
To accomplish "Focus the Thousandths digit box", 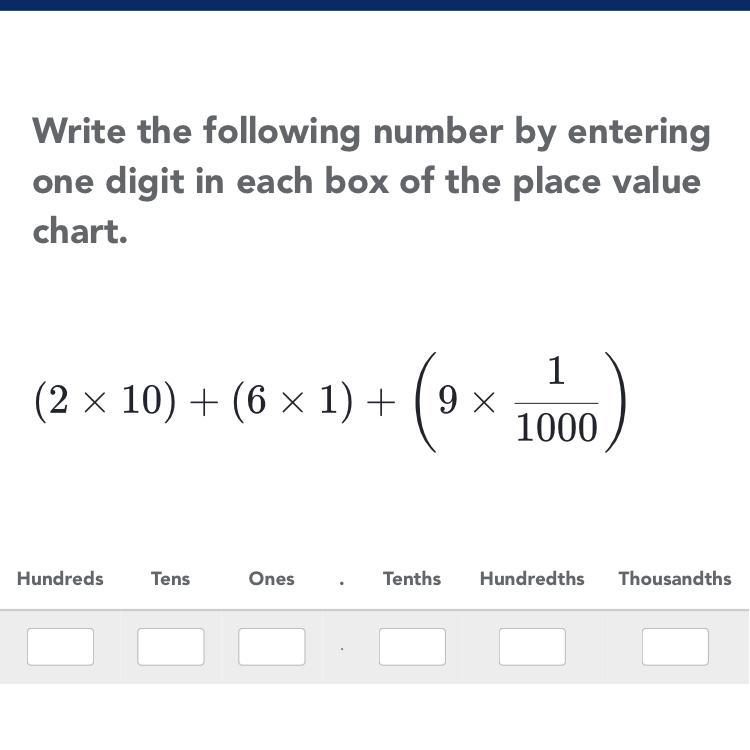I will tap(675, 646).
